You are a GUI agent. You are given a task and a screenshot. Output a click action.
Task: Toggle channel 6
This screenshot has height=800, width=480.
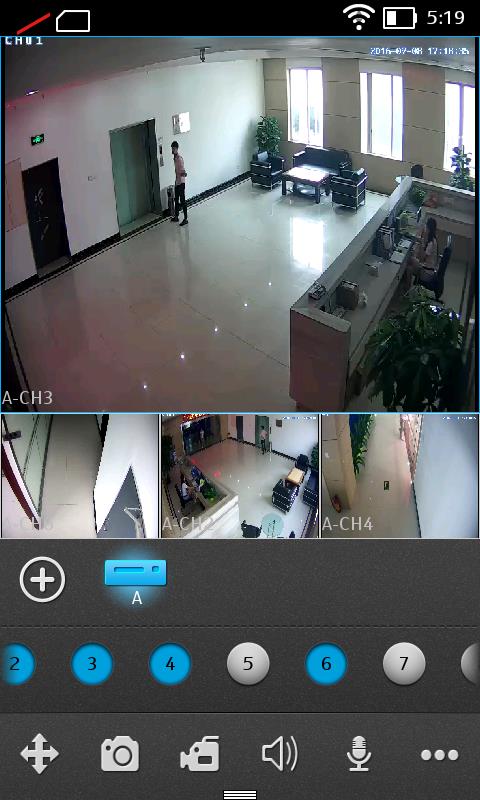[x=326, y=663]
